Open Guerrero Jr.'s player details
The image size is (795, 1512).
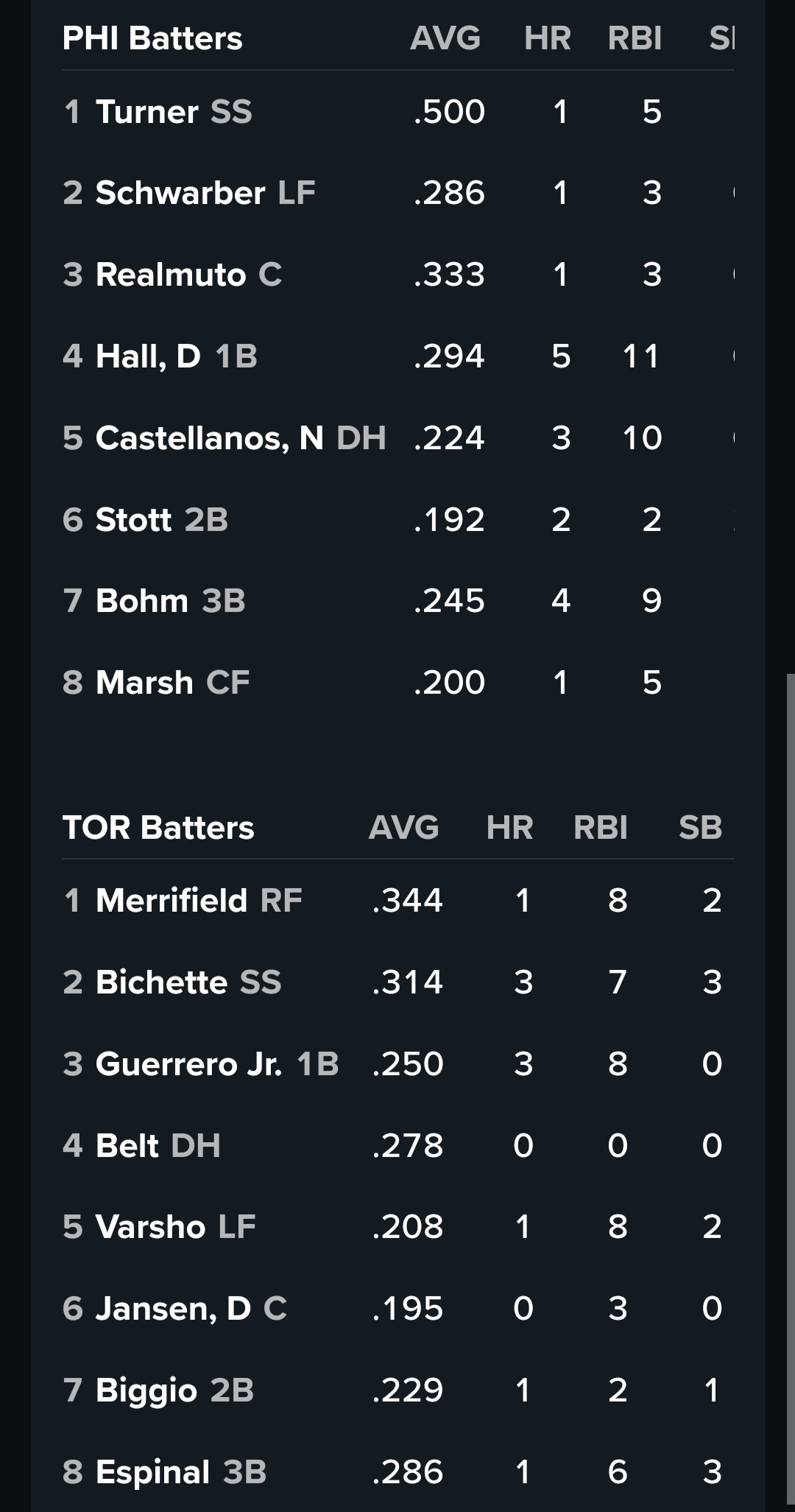coord(188,1064)
